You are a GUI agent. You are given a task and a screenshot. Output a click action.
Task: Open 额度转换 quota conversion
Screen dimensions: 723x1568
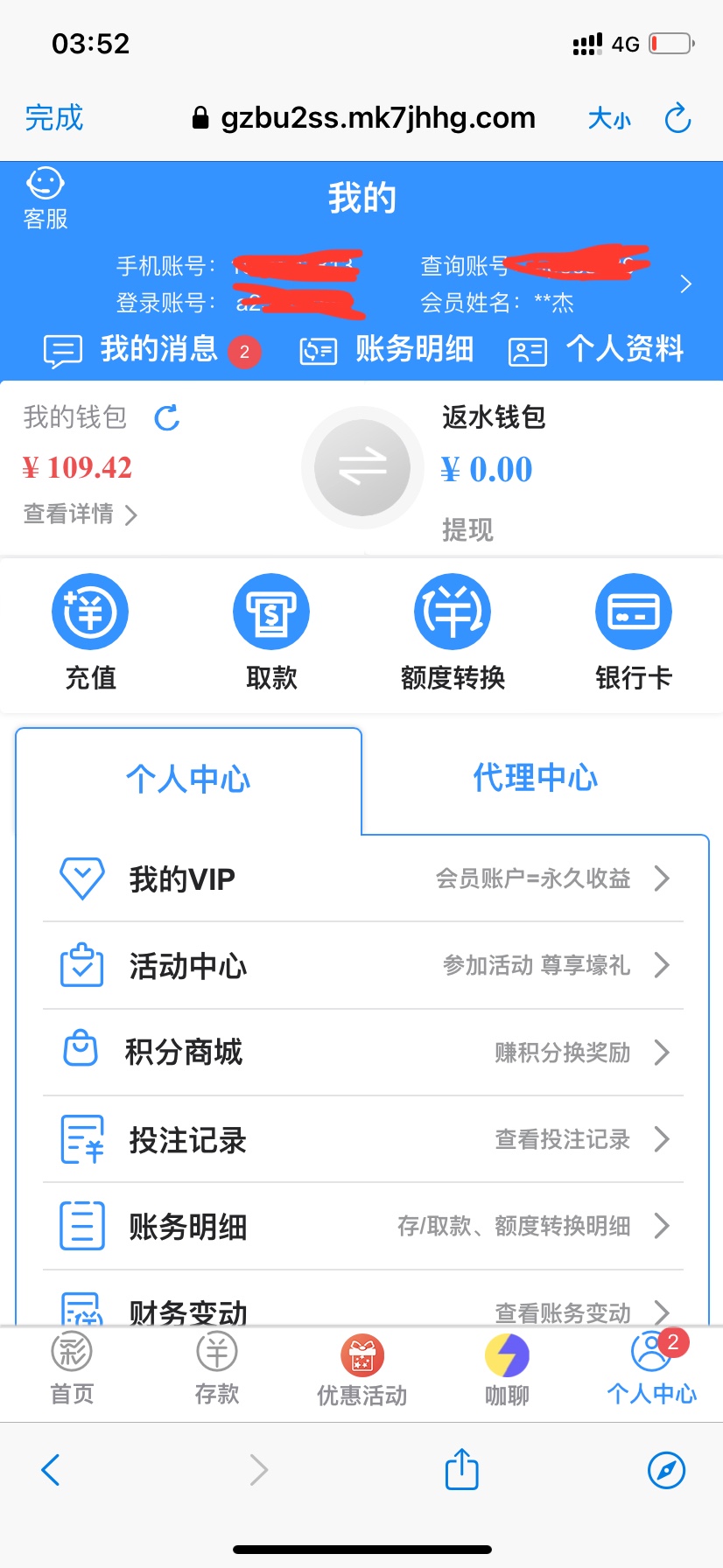point(453,632)
